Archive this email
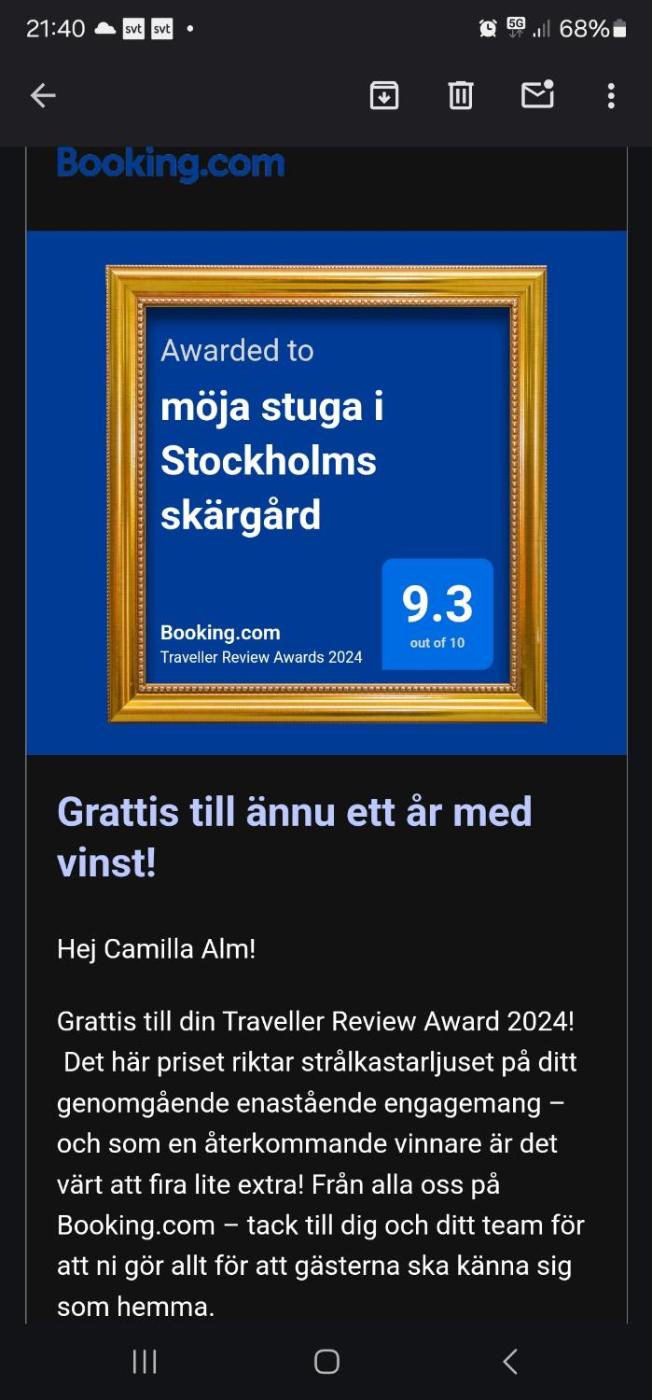The width and height of the screenshot is (652, 1400). point(384,96)
